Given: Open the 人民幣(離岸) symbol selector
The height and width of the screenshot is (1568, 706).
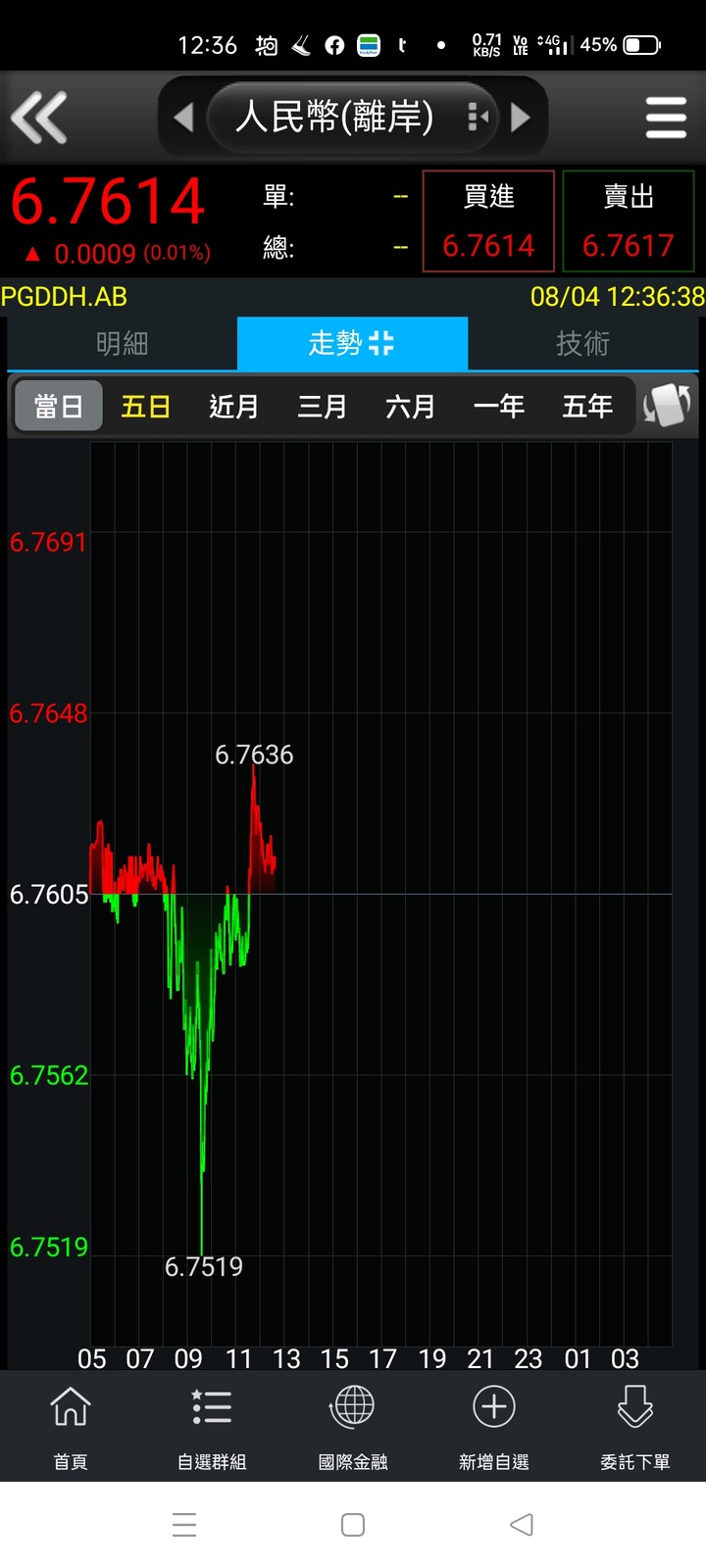Looking at the screenshot, I should (x=353, y=118).
